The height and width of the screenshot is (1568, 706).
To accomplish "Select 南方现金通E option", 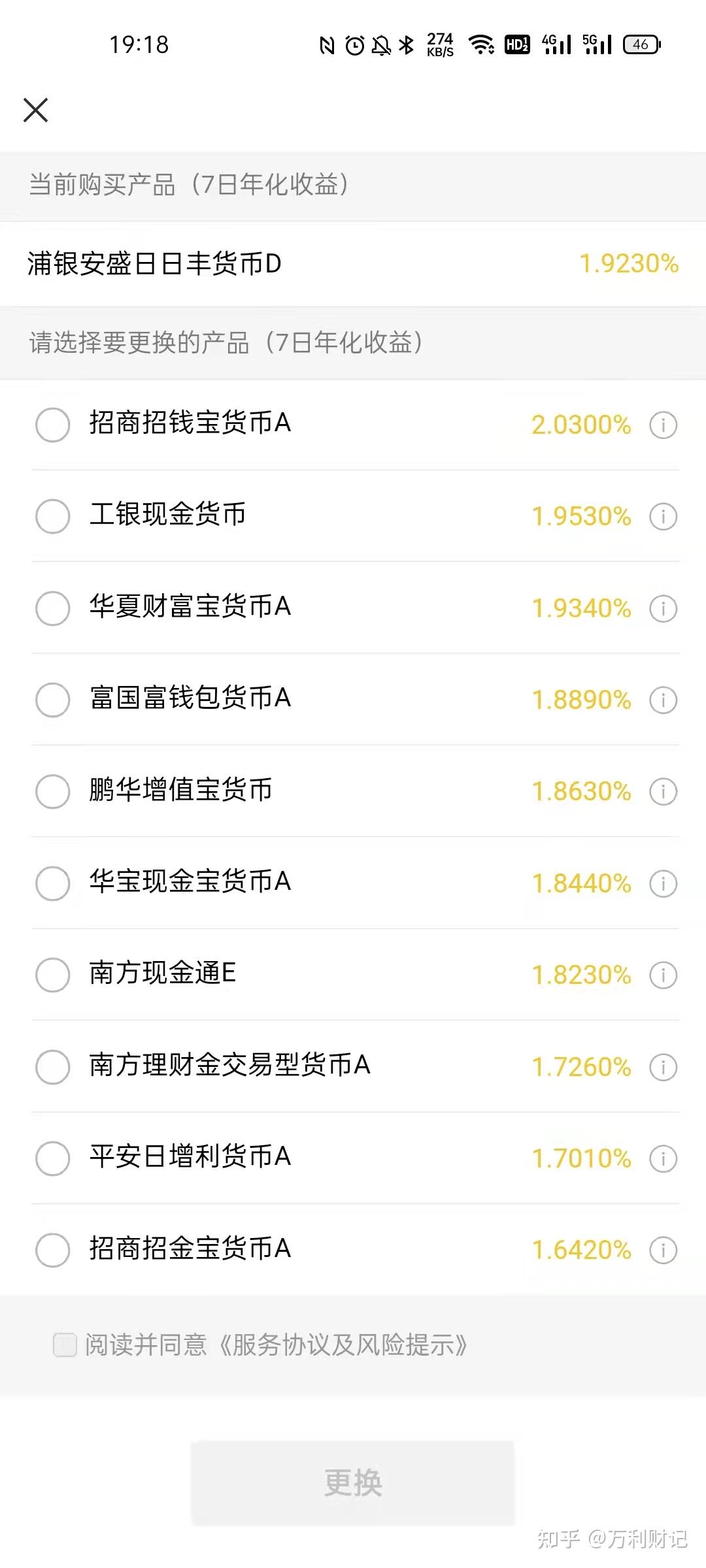I will point(53,975).
